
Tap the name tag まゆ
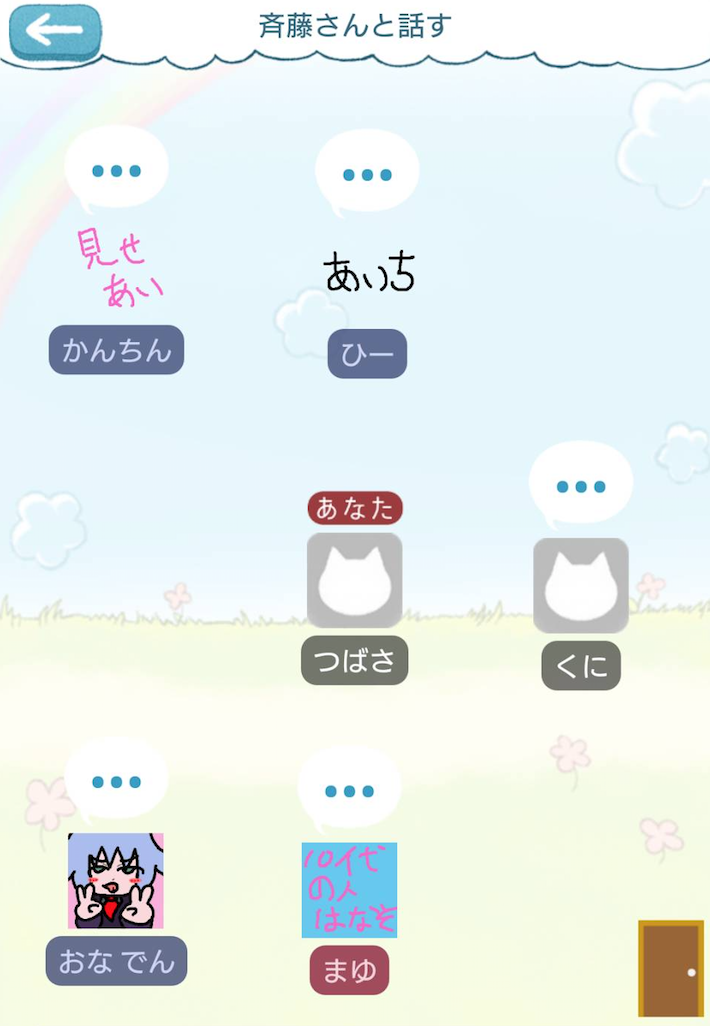pyautogui.click(x=349, y=971)
